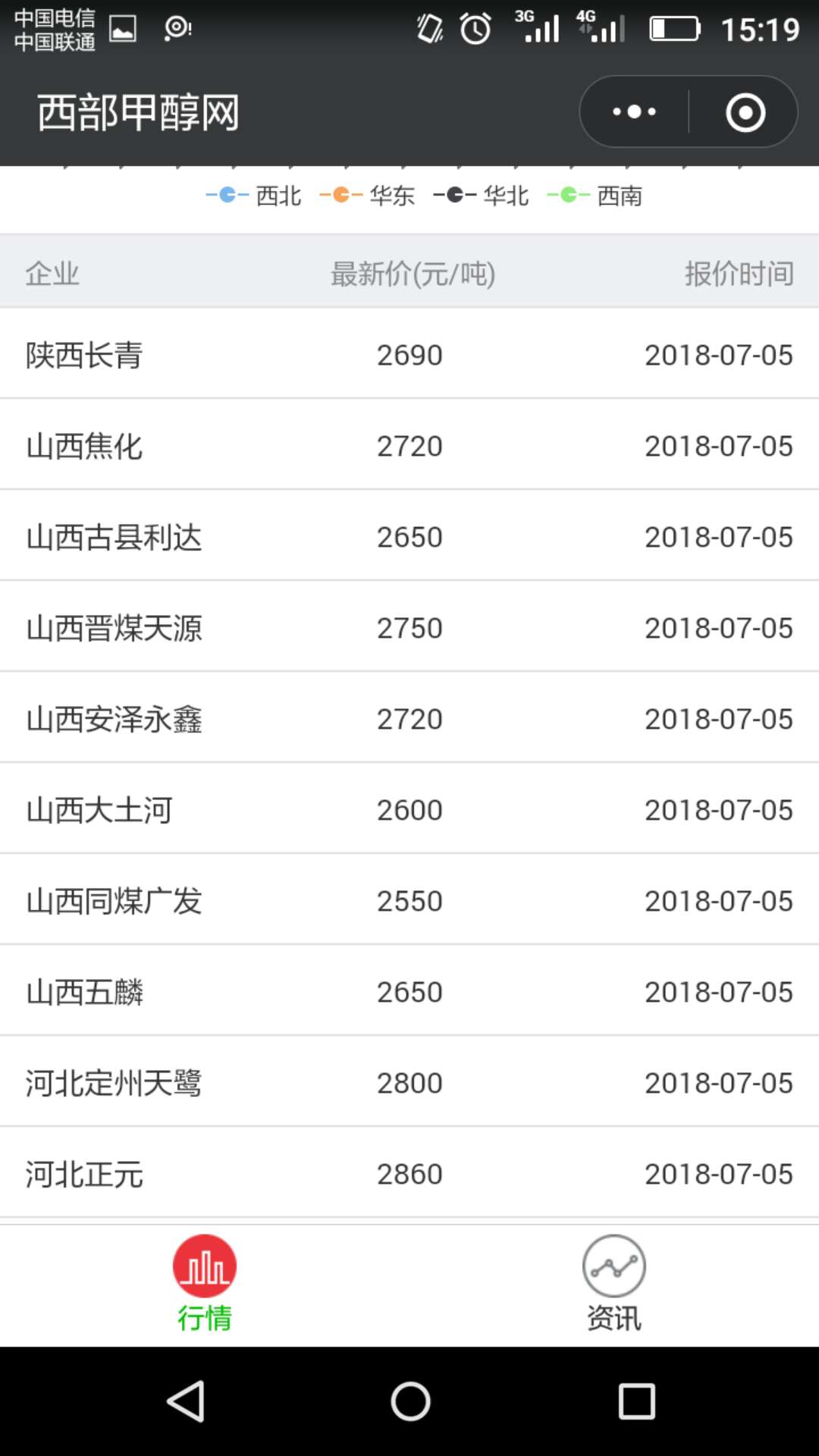Open the 陕西长青 price row
819x1456 pixels.
(409, 353)
